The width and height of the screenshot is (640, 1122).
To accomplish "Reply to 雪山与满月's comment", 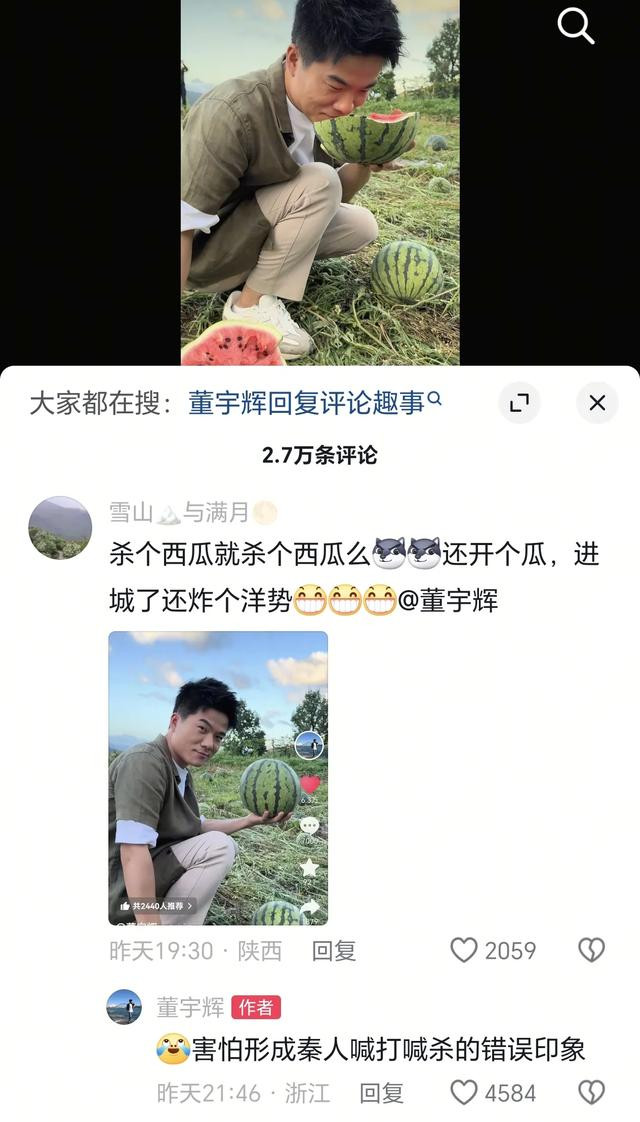I will [x=334, y=950].
